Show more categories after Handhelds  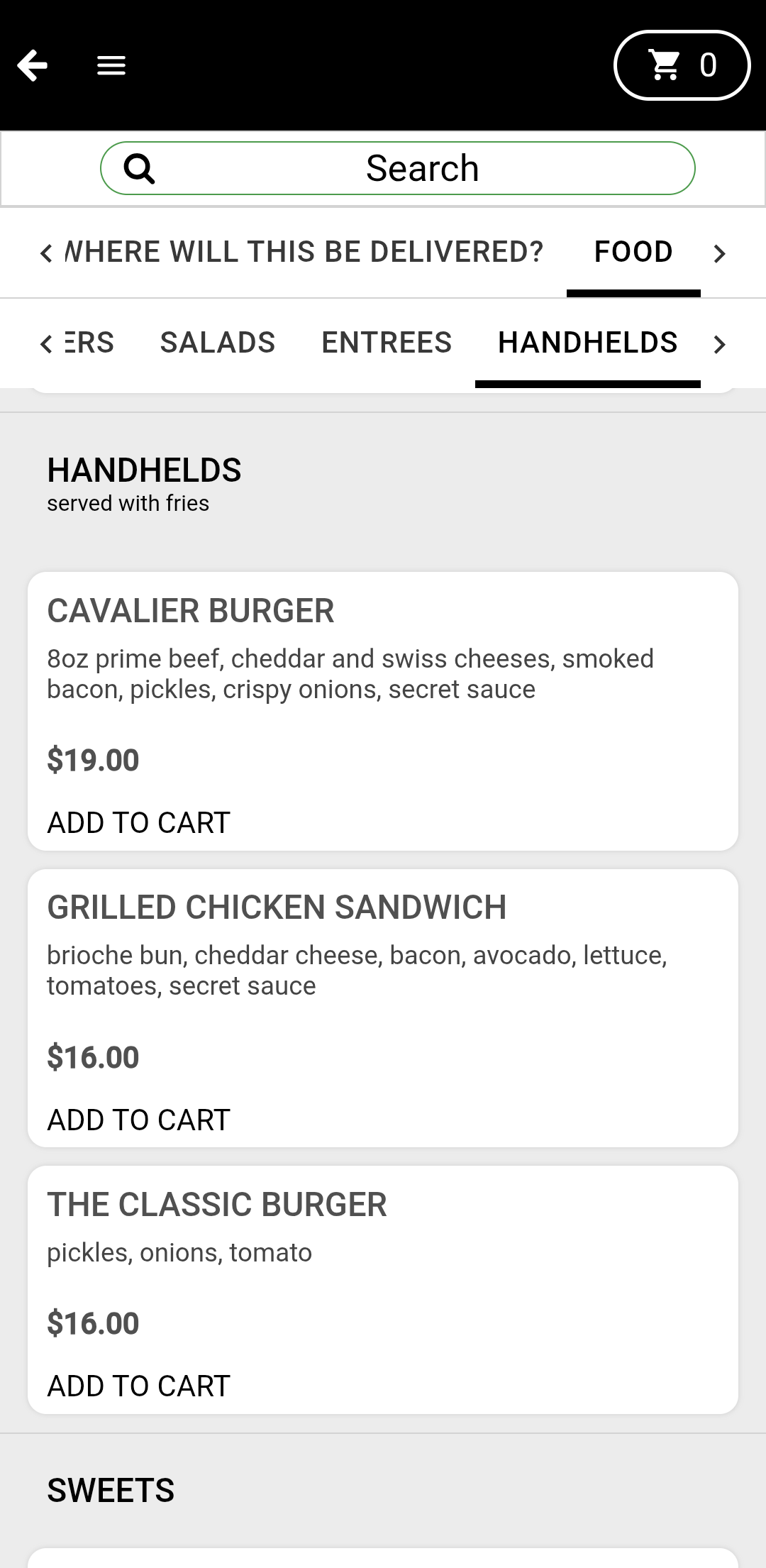719,344
